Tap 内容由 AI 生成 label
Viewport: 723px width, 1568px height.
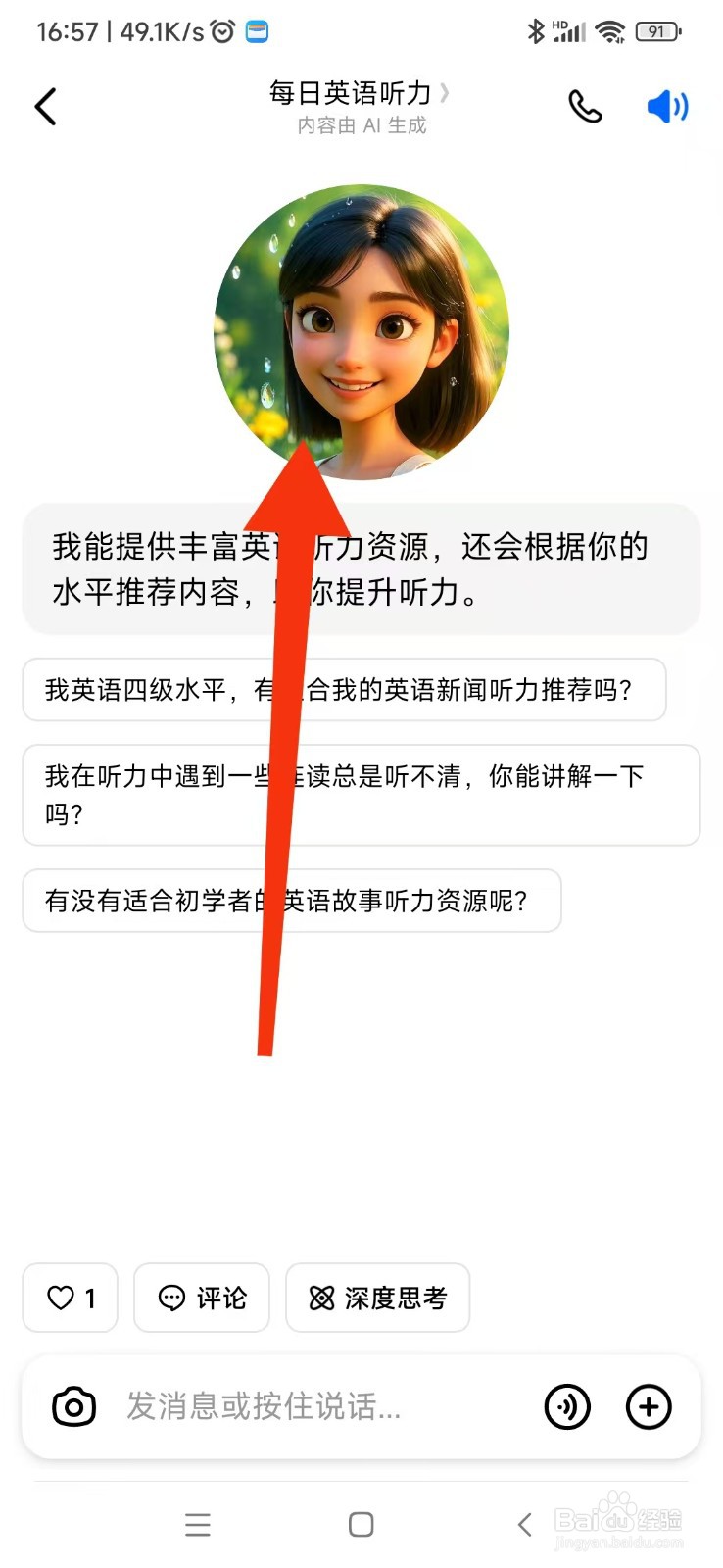click(x=361, y=125)
